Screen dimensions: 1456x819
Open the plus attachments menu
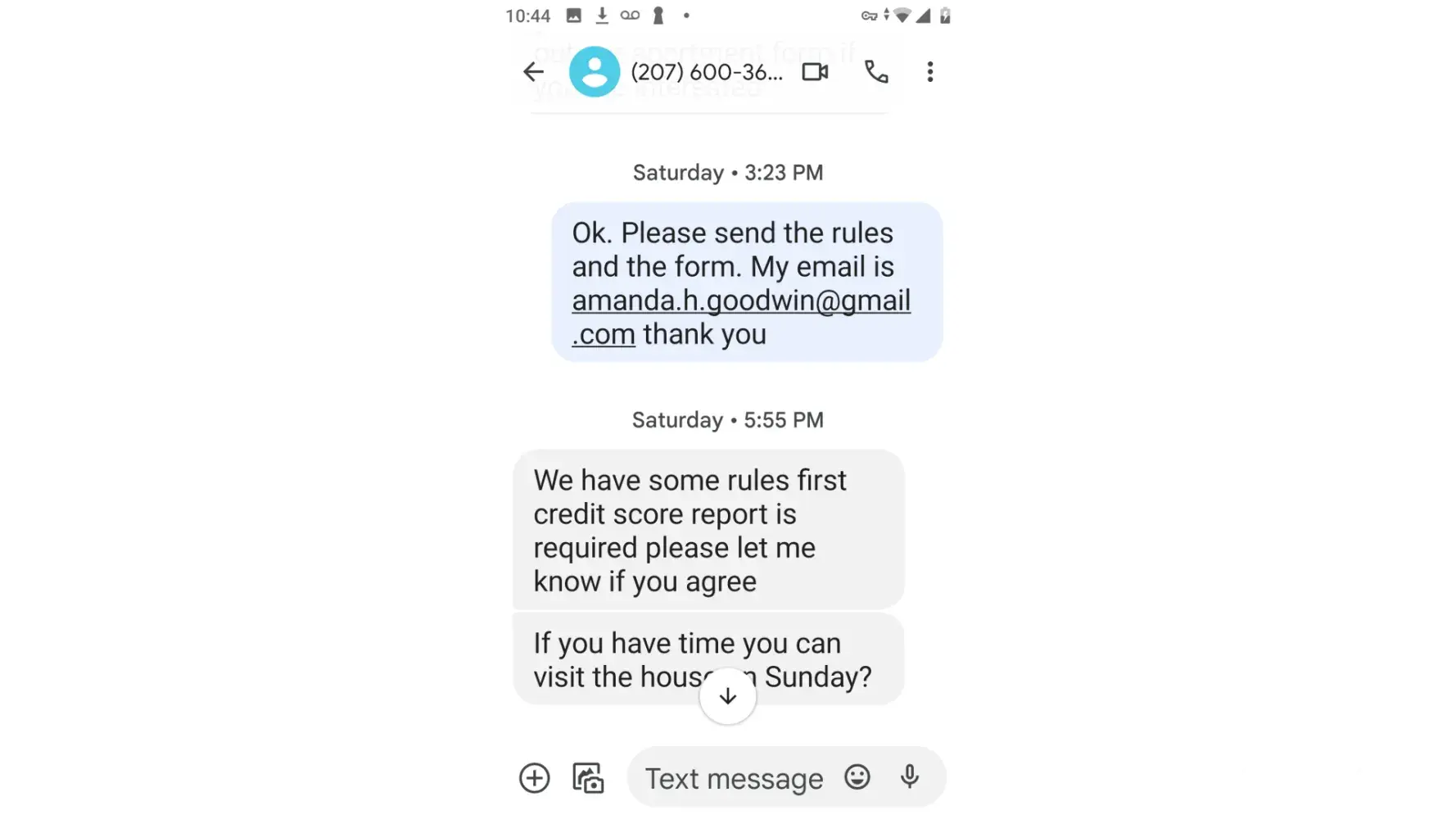coord(535,778)
